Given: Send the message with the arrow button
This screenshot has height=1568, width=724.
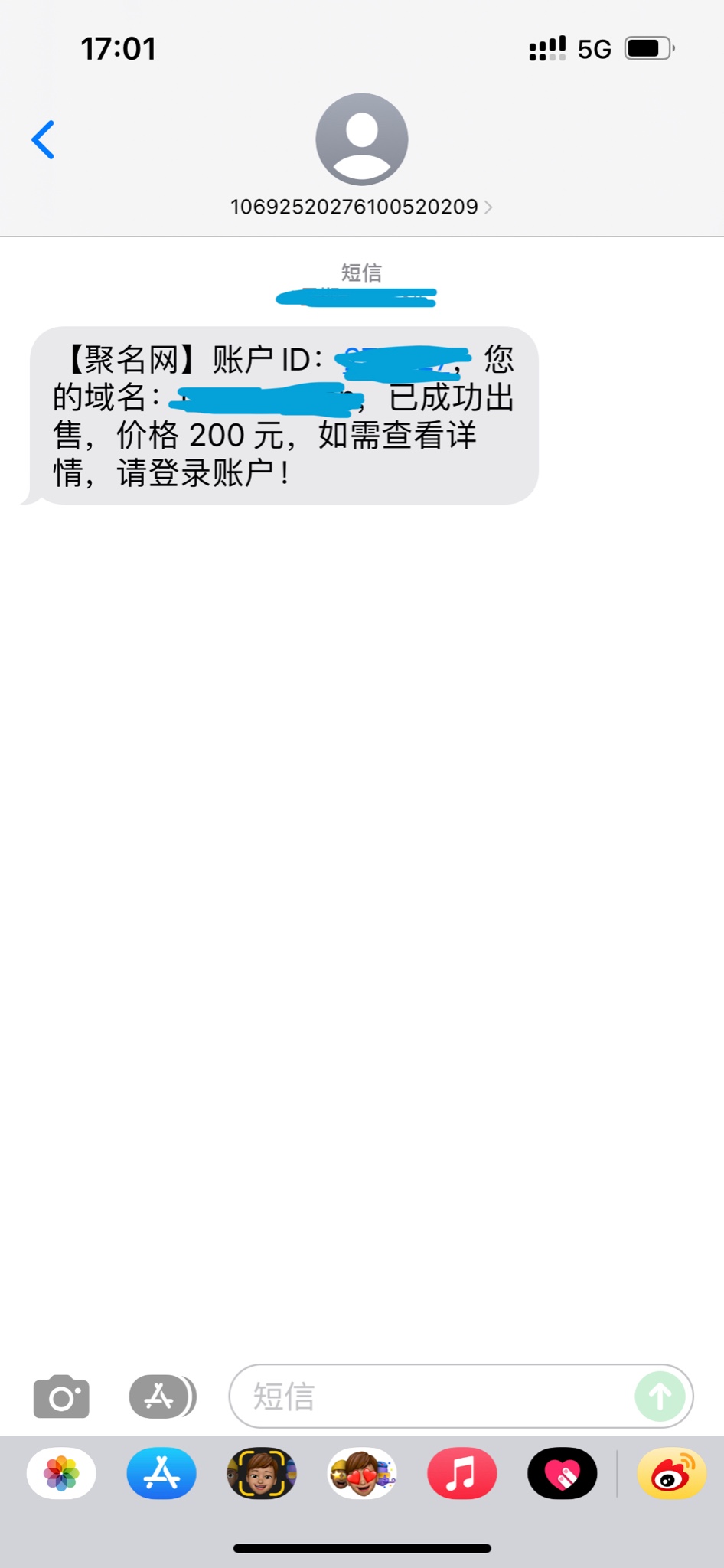Looking at the screenshot, I should pos(660,1396).
